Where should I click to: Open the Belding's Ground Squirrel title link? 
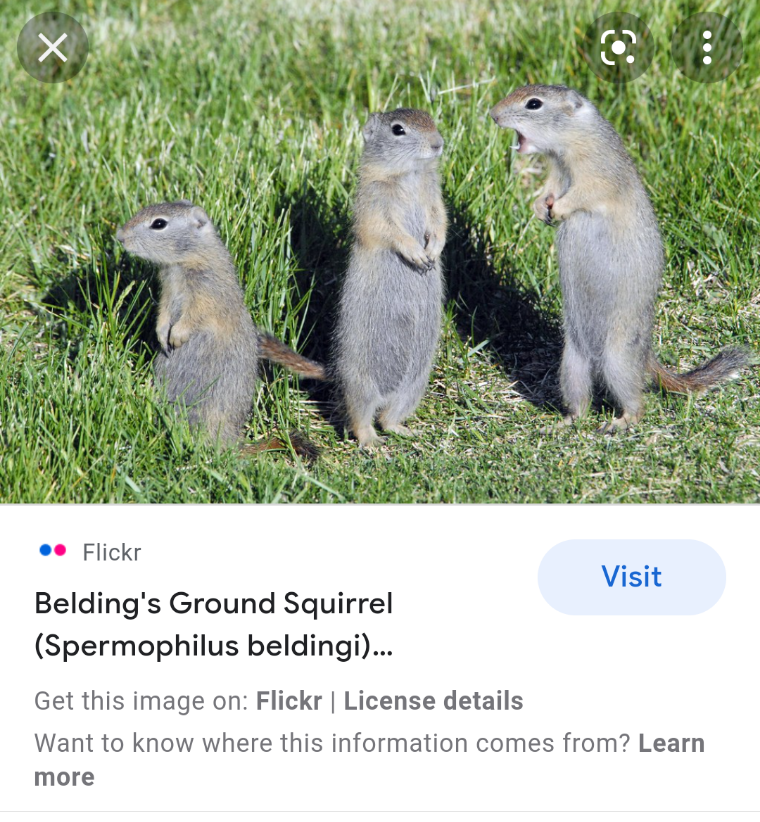[213, 624]
